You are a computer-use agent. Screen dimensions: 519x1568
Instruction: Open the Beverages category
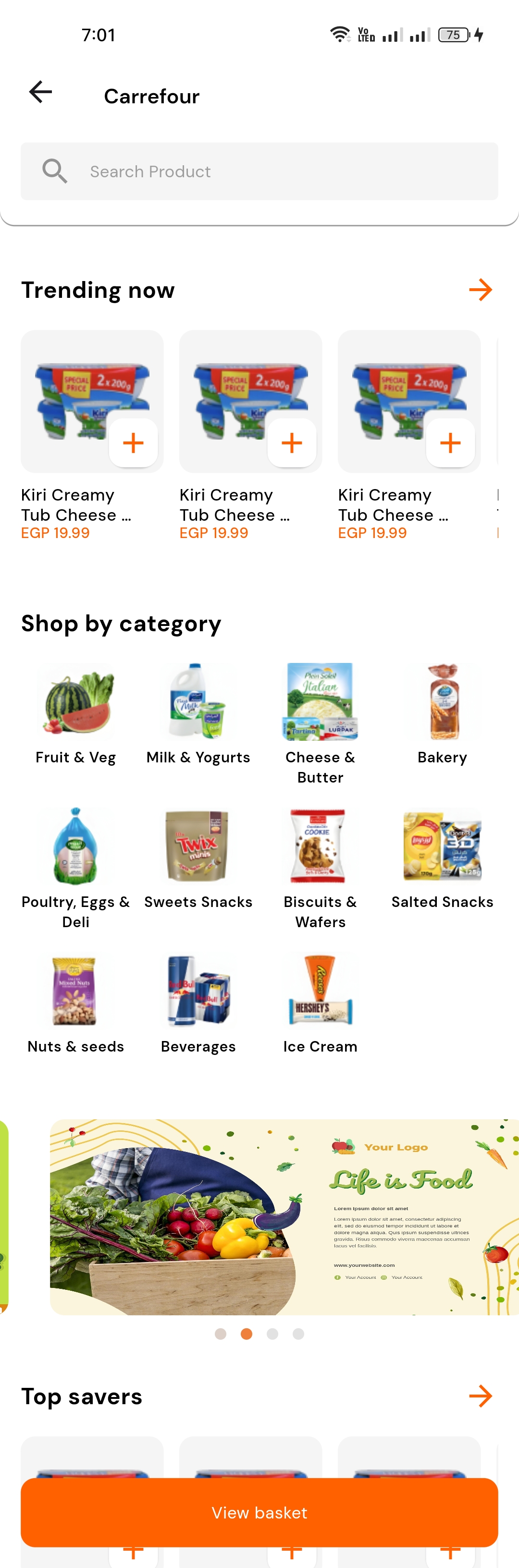point(198,1004)
